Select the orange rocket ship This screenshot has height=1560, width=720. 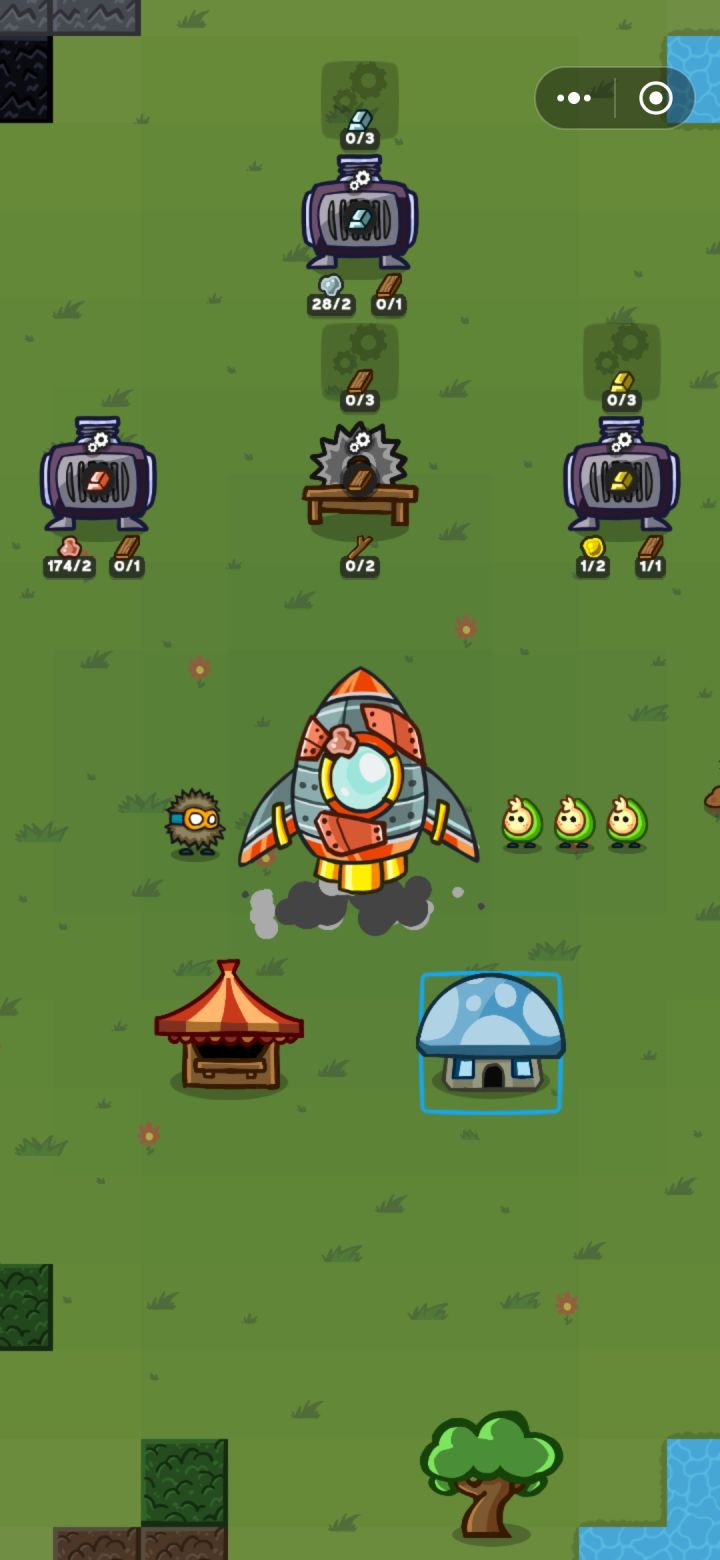(x=360, y=780)
